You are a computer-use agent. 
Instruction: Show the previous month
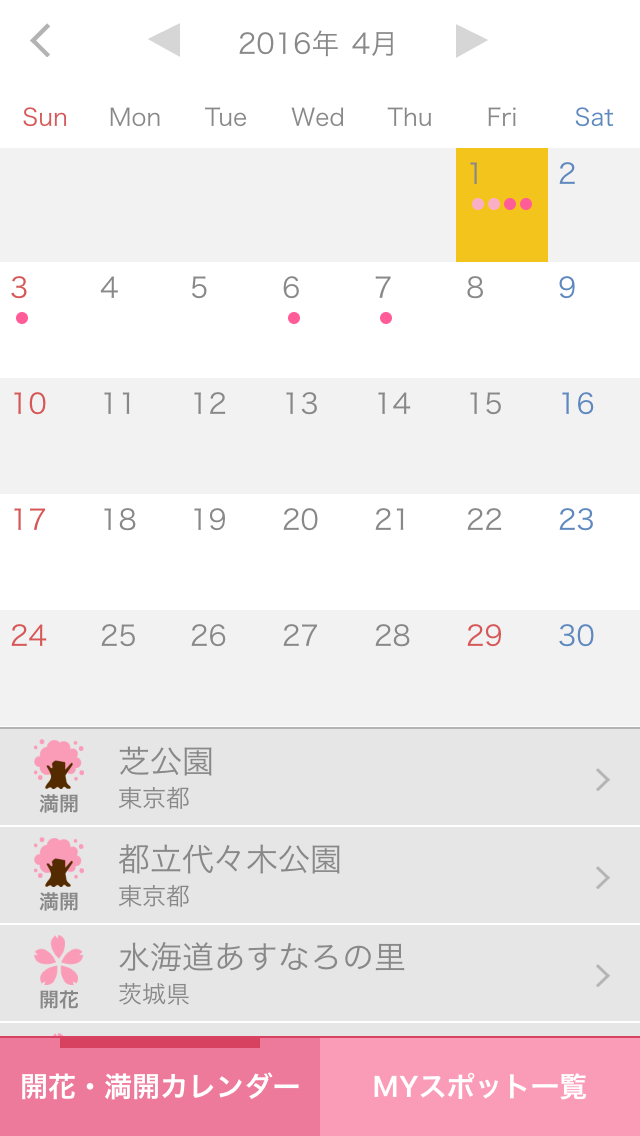point(164,41)
